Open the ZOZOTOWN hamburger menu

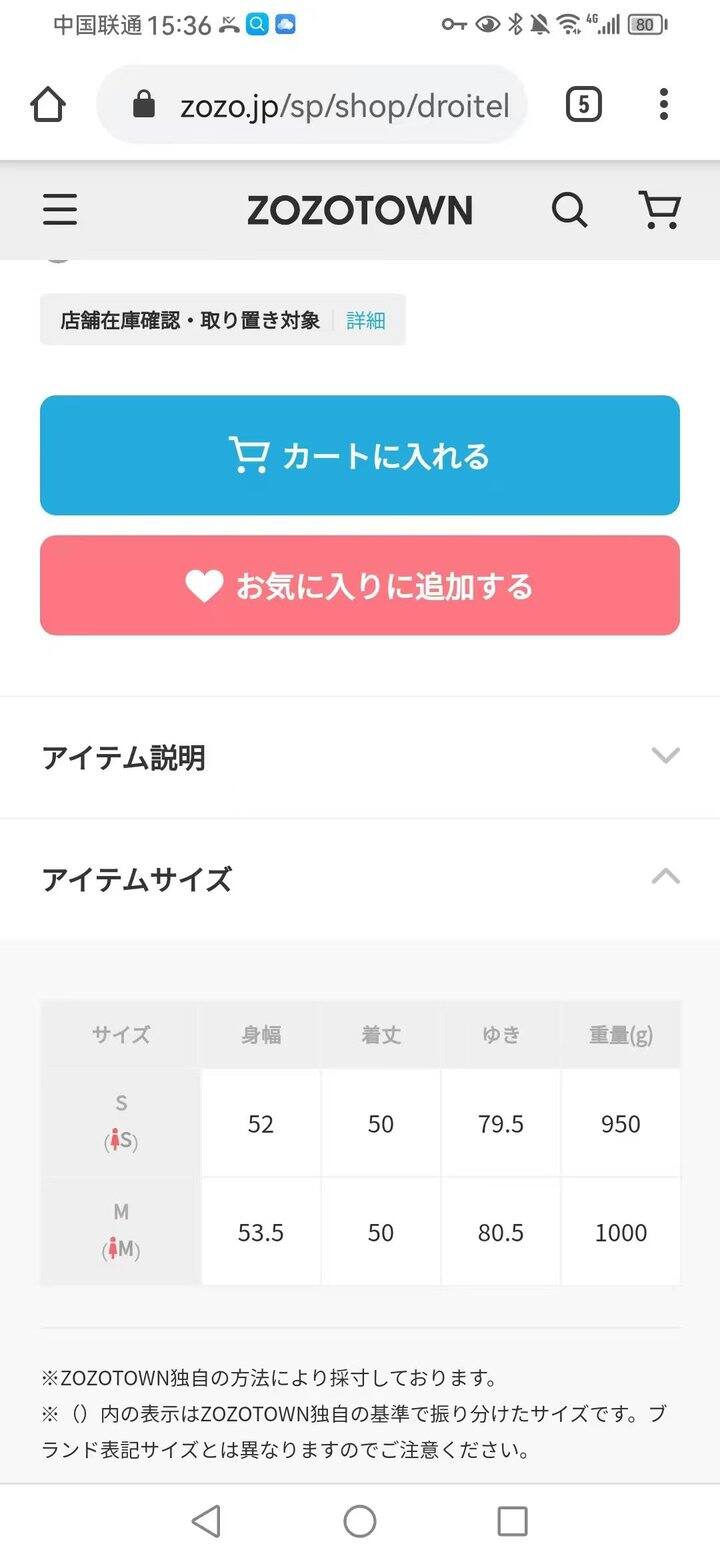[60, 210]
